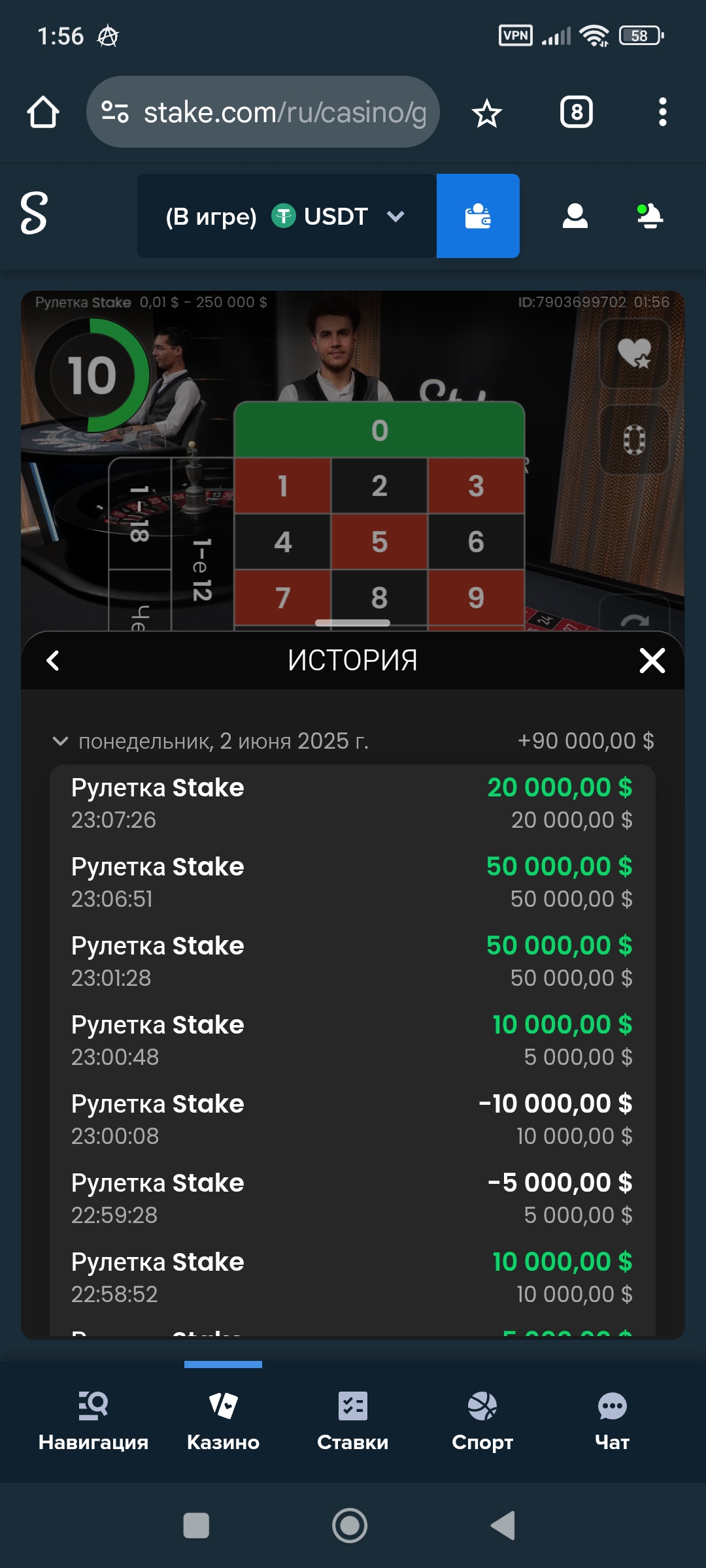Open the Рулетка Stake entry at 23:07:26
Viewport: 706px width, 1568px height.
point(352,803)
